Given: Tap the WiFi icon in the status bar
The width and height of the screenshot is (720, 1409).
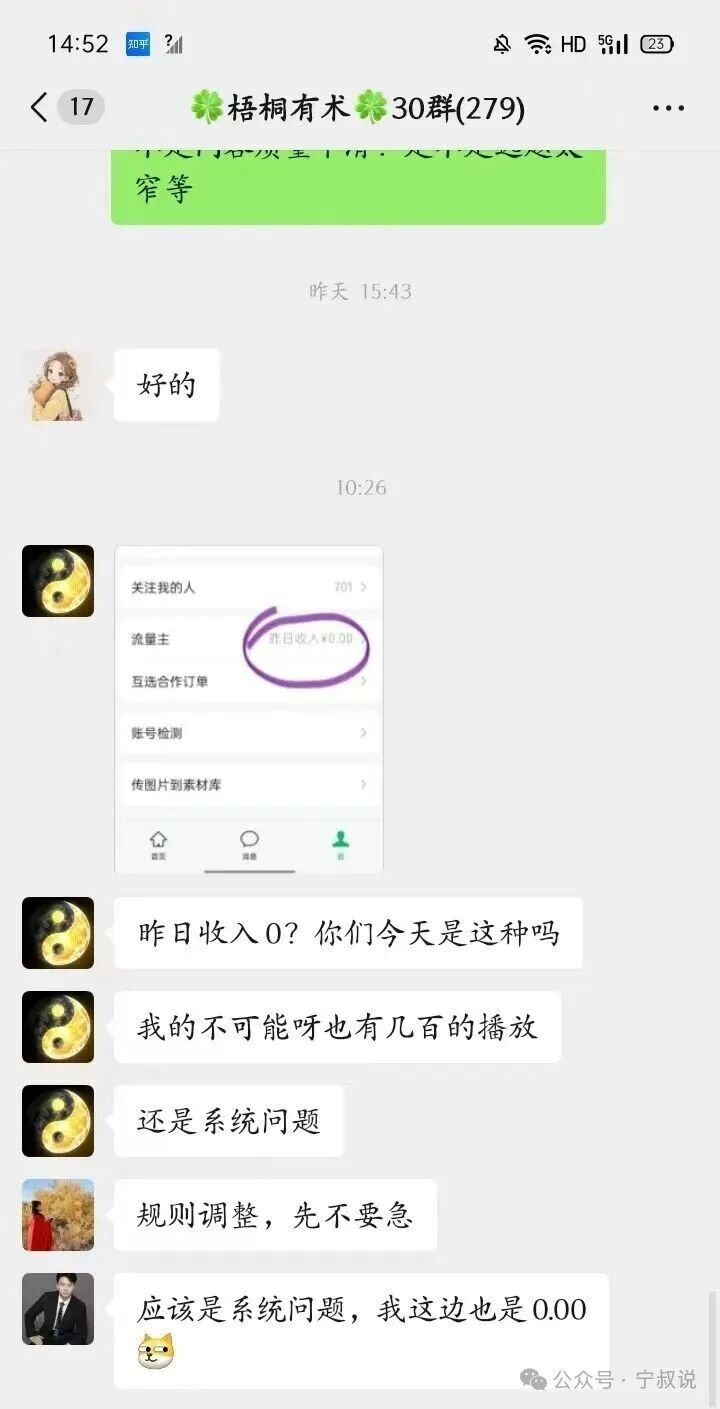Looking at the screenshot, I should tap(539, 43).
